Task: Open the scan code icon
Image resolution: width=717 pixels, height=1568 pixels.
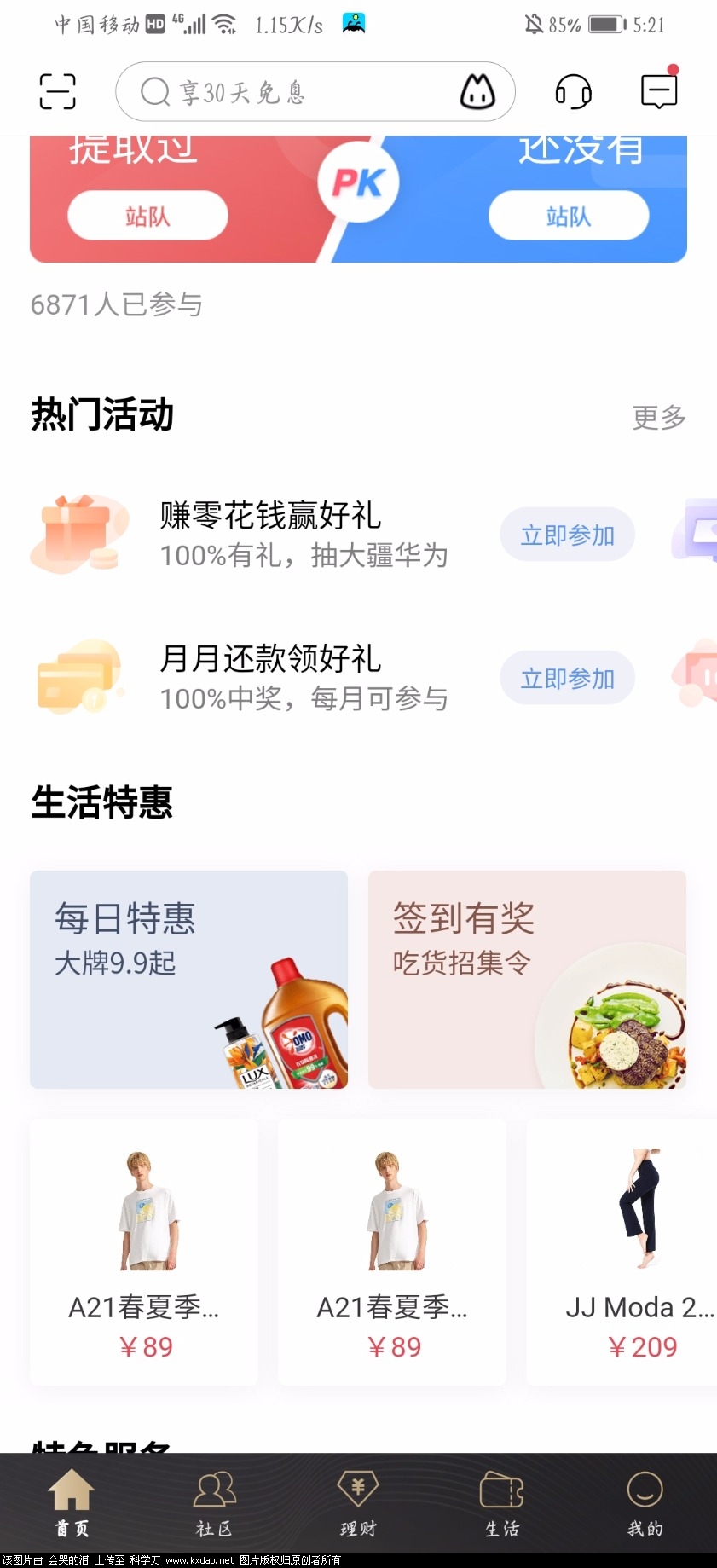Action: click(57, 91)
